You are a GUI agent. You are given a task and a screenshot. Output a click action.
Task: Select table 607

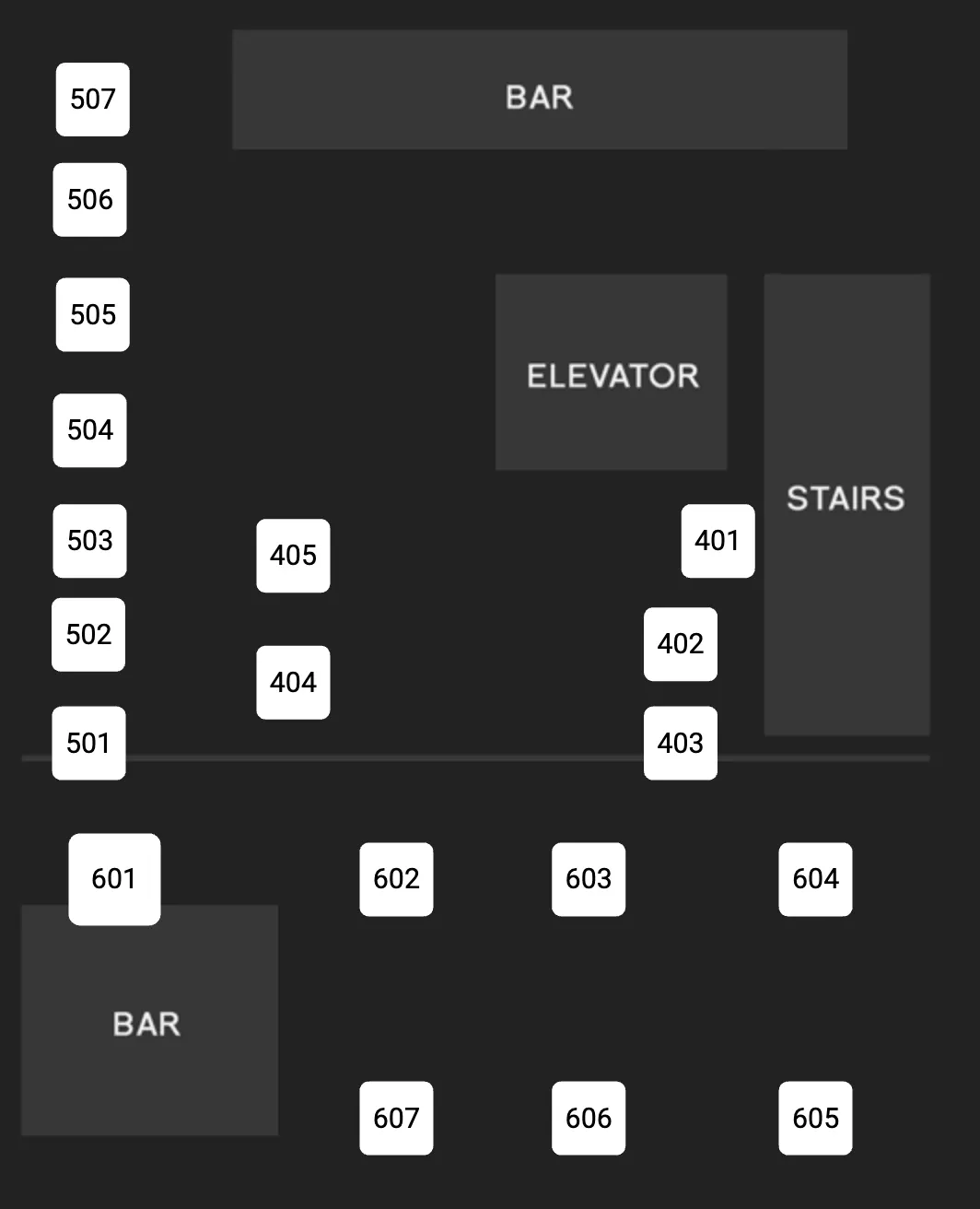pyautogui.click(x=396, y=1119)
